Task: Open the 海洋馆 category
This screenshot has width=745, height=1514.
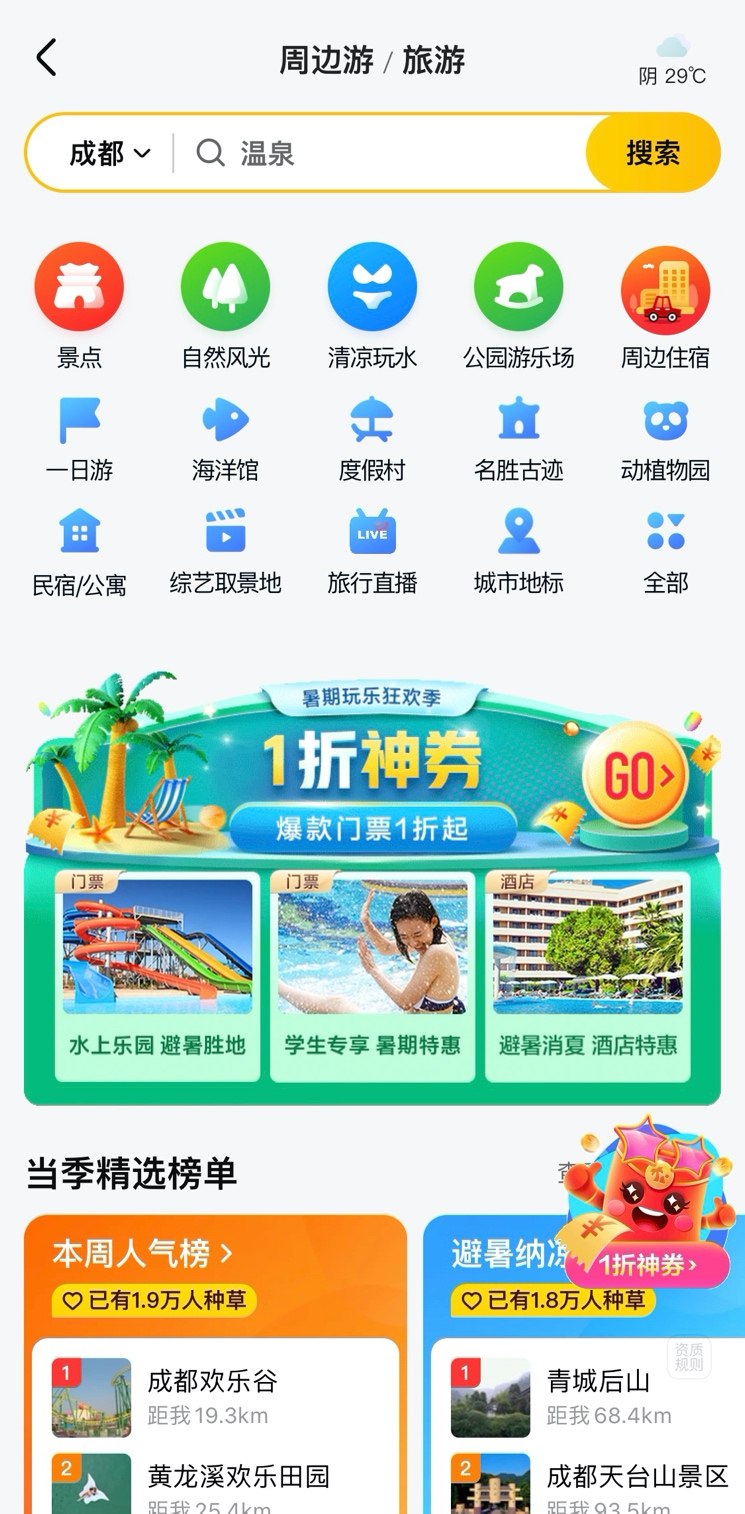Action: (x=225, y=438)
